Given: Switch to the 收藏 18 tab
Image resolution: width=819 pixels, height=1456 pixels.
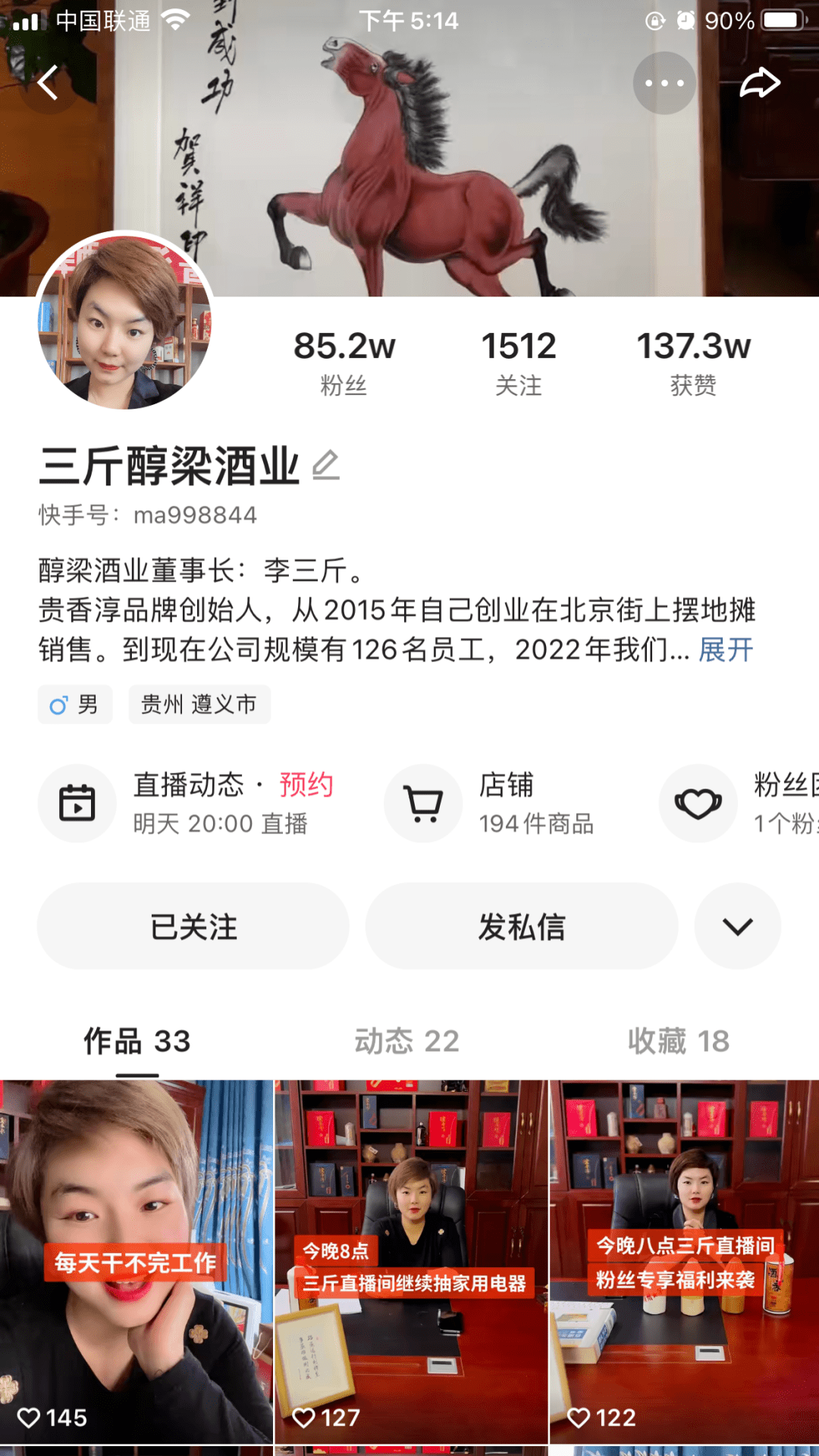Looking at the screenshot, I should (x=679, y=1041).
